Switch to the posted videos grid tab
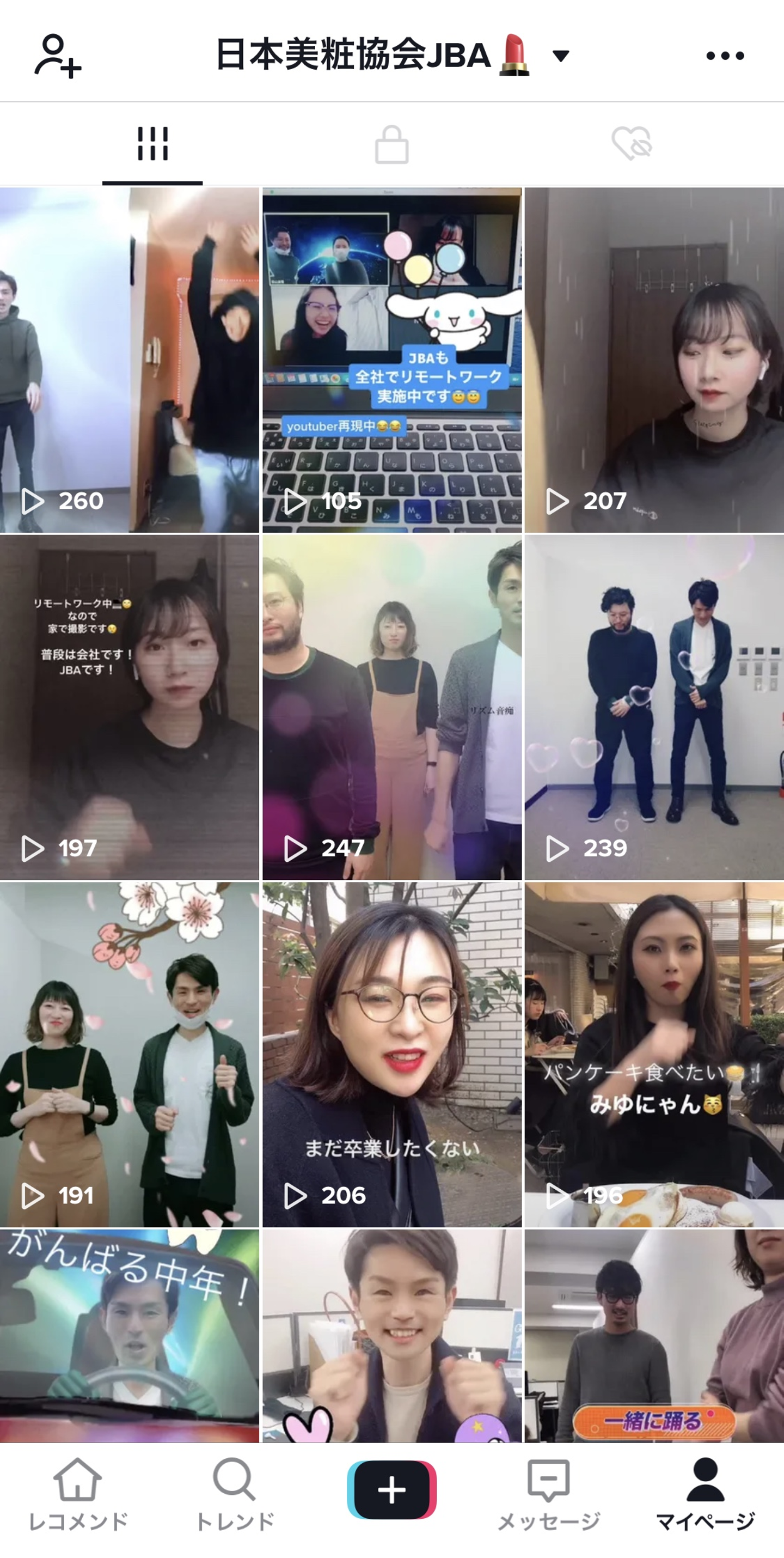 (152, 144)
